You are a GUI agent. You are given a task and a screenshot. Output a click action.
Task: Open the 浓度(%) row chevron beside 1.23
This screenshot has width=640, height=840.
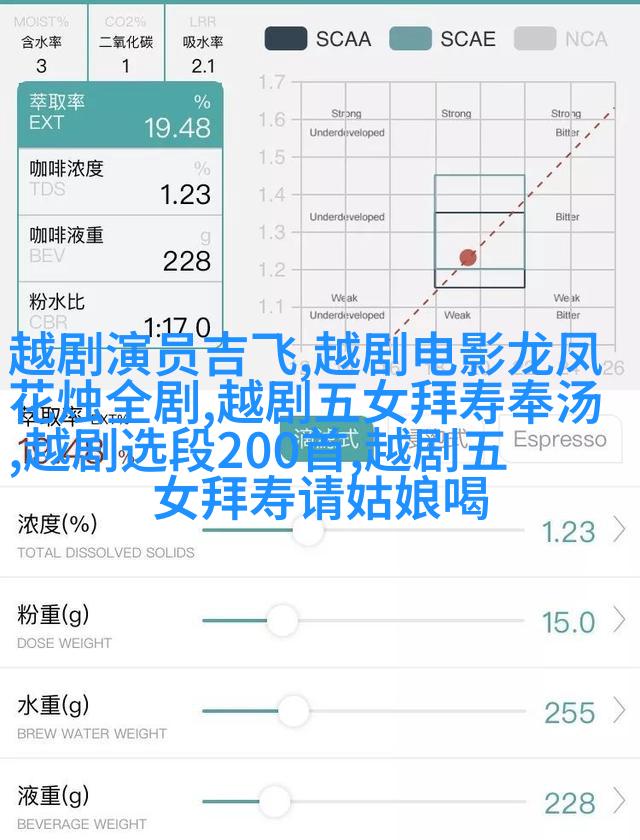pos(620,530)
